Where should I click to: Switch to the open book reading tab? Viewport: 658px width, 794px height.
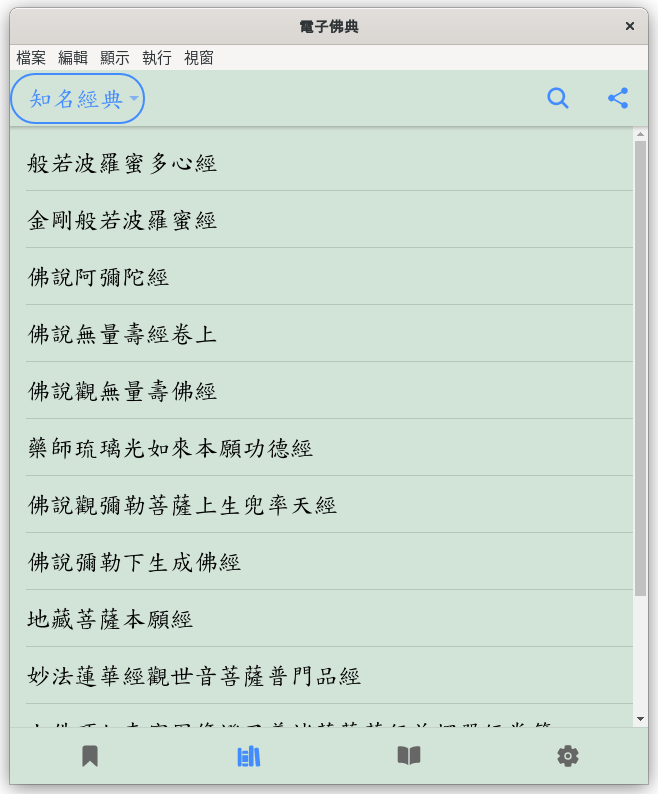click(x=409, y=756)
